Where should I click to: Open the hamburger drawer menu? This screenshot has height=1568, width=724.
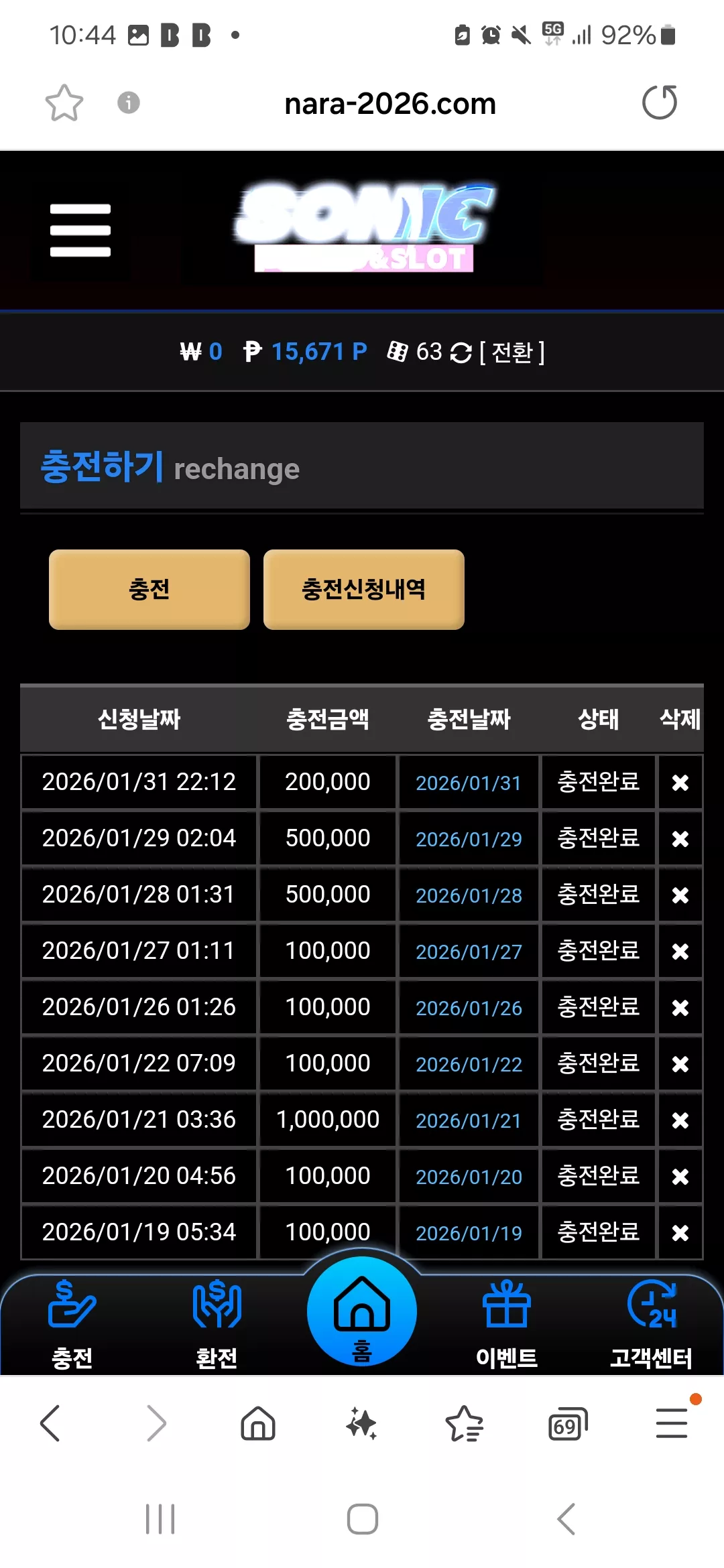(80, 231)
